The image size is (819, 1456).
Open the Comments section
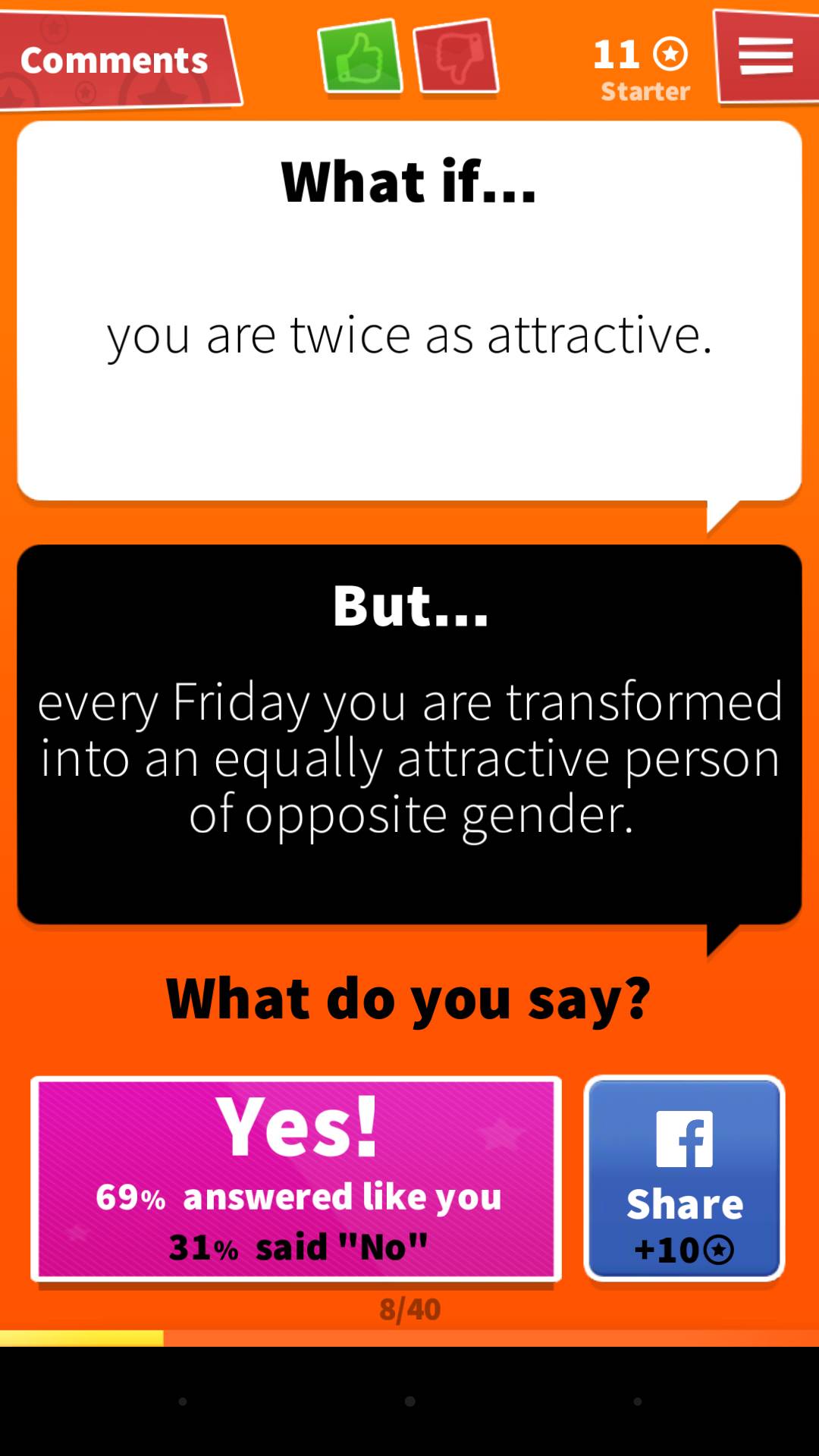(115, 61)
